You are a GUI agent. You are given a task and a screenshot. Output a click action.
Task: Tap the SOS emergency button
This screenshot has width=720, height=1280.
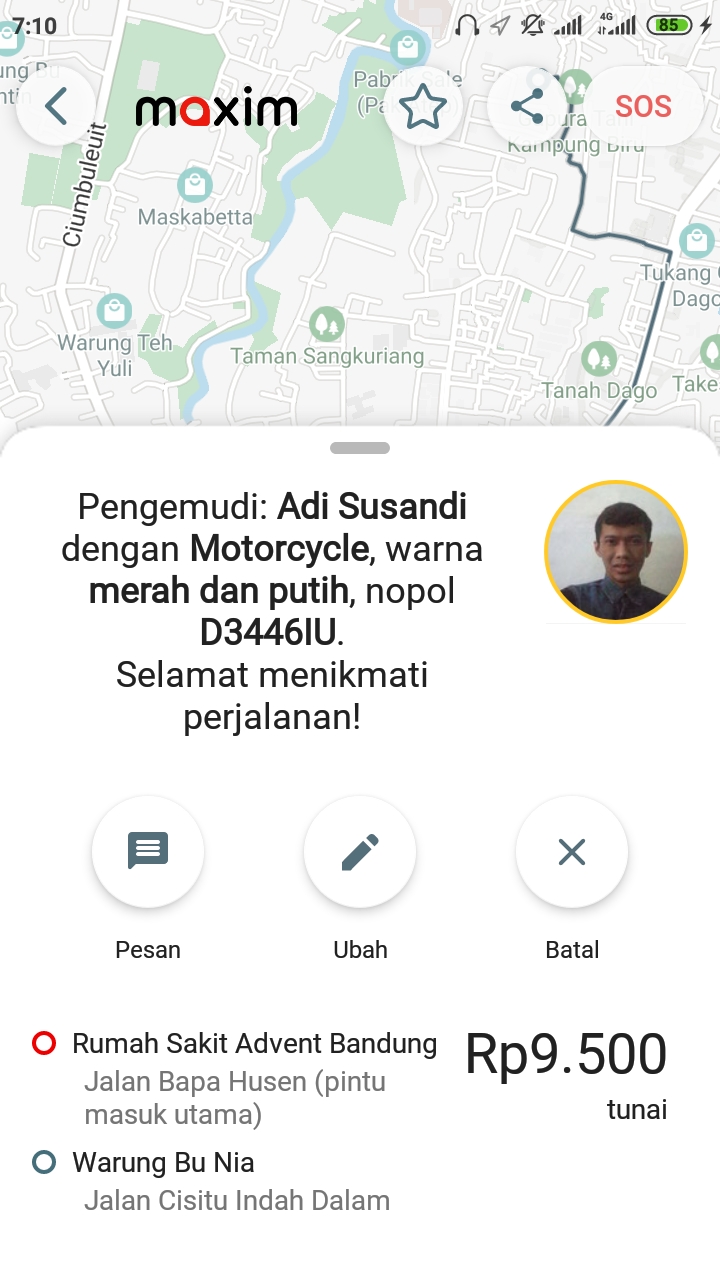[x=643, y=106]
